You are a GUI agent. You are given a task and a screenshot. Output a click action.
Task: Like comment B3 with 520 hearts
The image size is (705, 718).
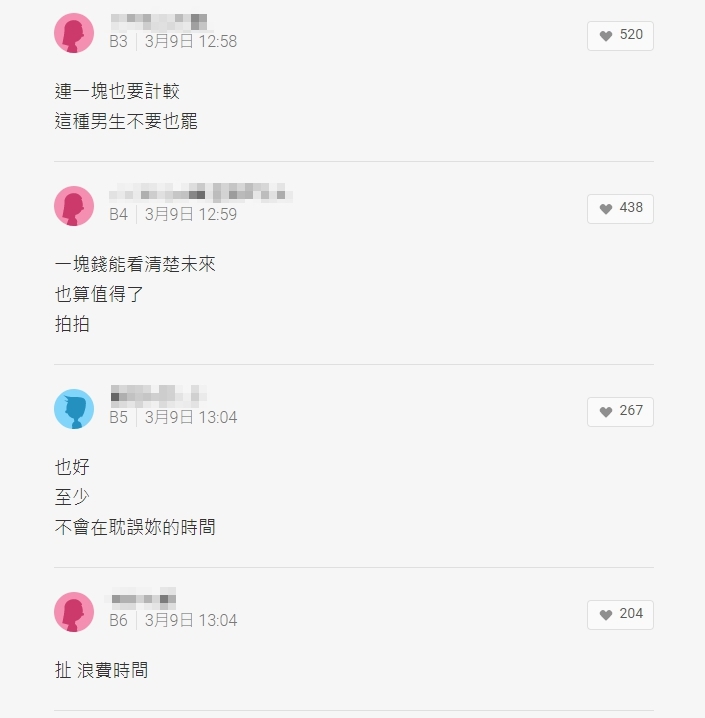click(620, 35)
